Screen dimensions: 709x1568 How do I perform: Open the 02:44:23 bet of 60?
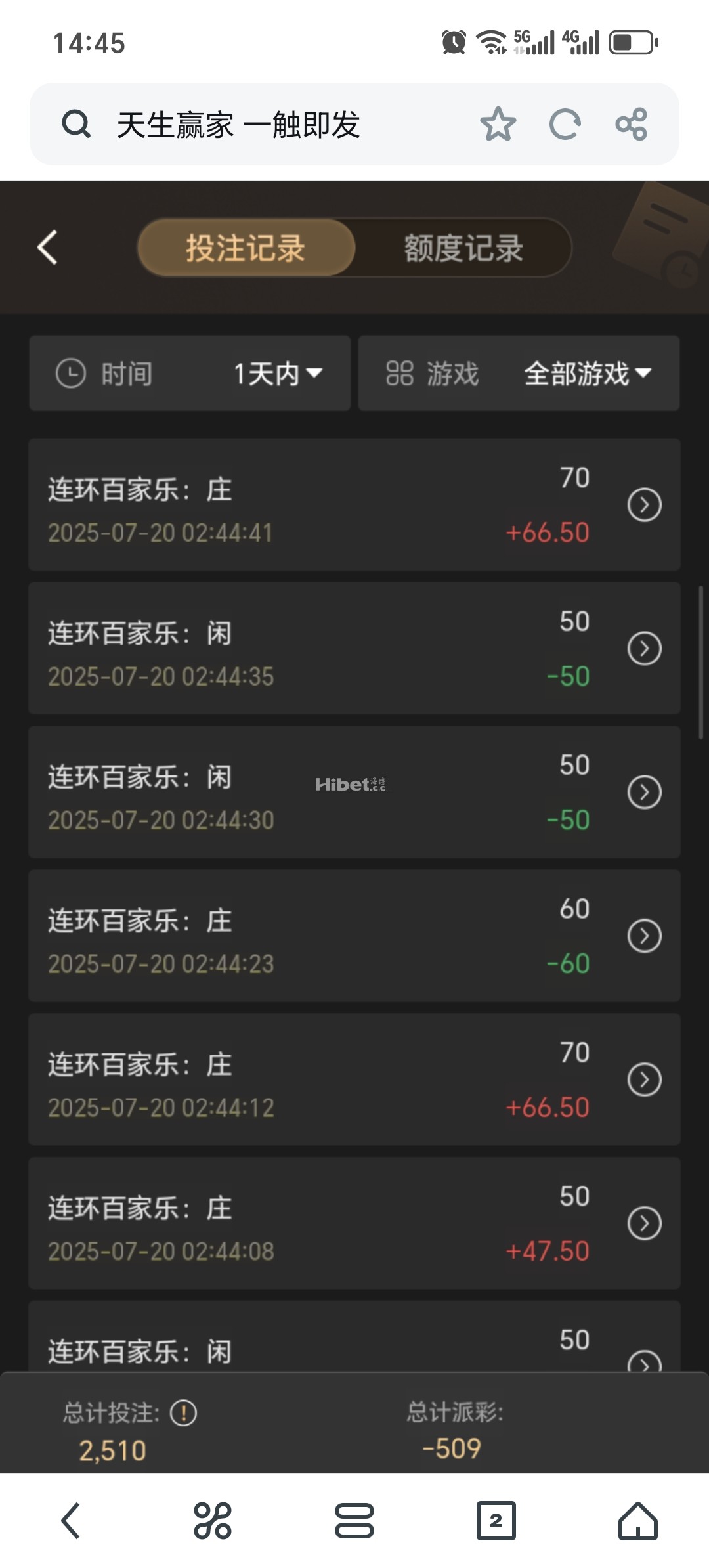(x=644, y=936)
